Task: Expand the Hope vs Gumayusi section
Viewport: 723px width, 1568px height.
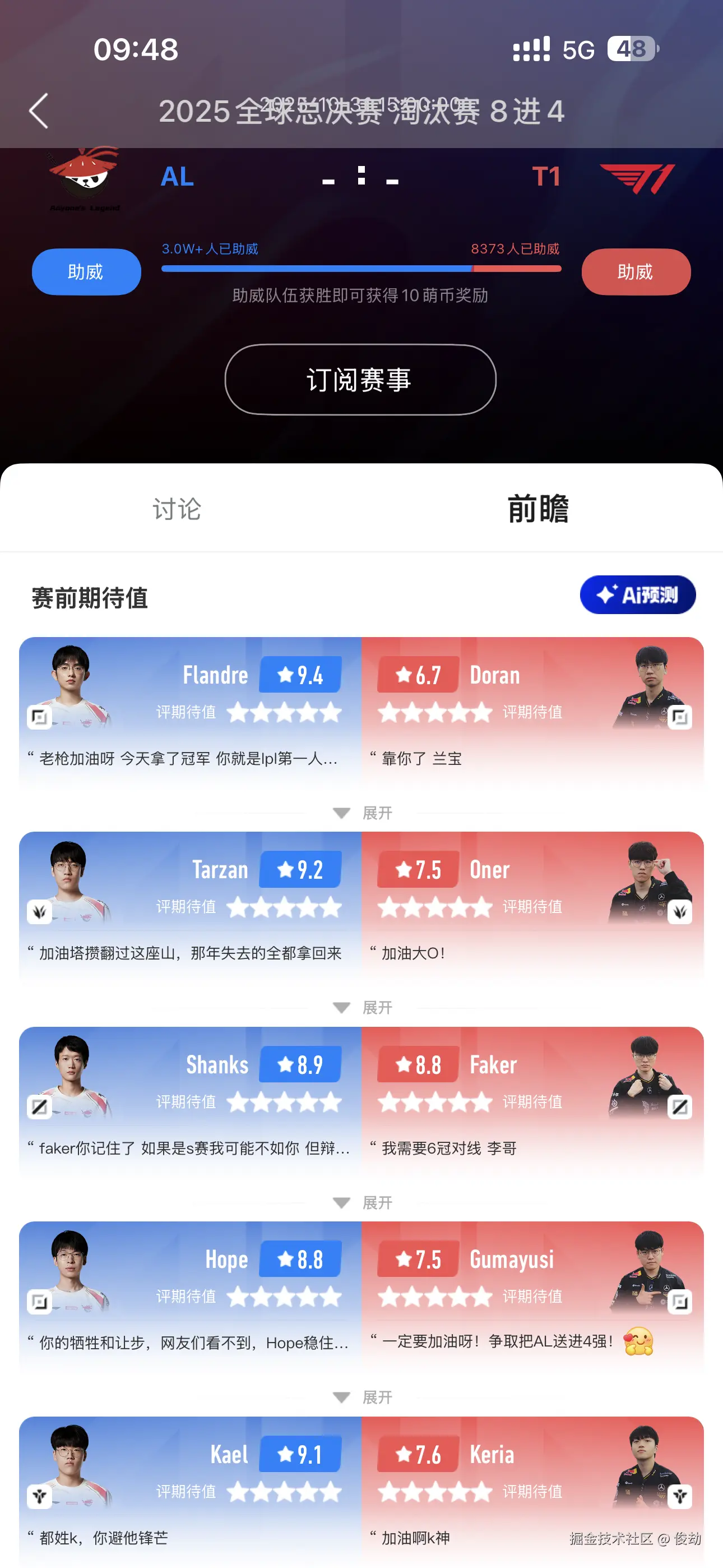Action: 361,1398
